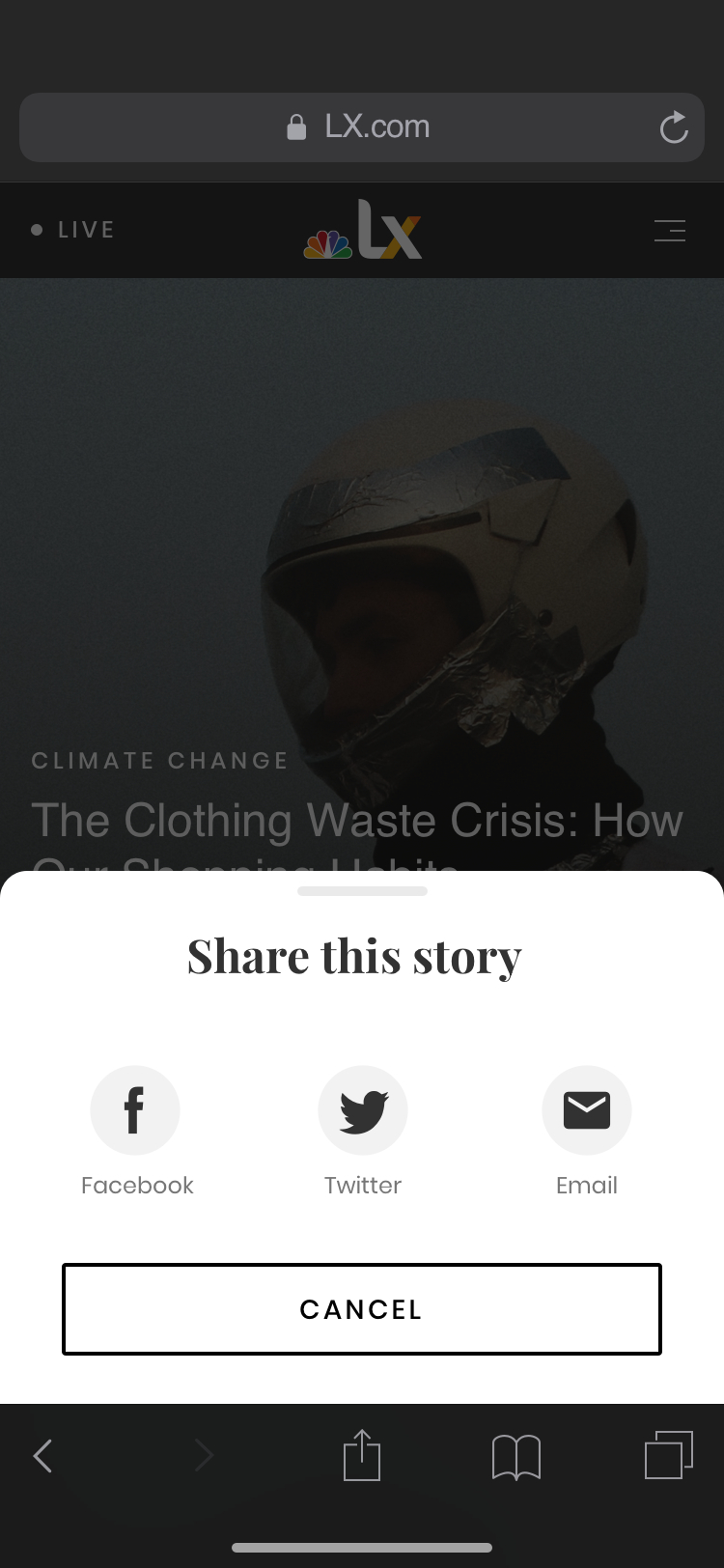Share the story via Email

(587, 1110)
